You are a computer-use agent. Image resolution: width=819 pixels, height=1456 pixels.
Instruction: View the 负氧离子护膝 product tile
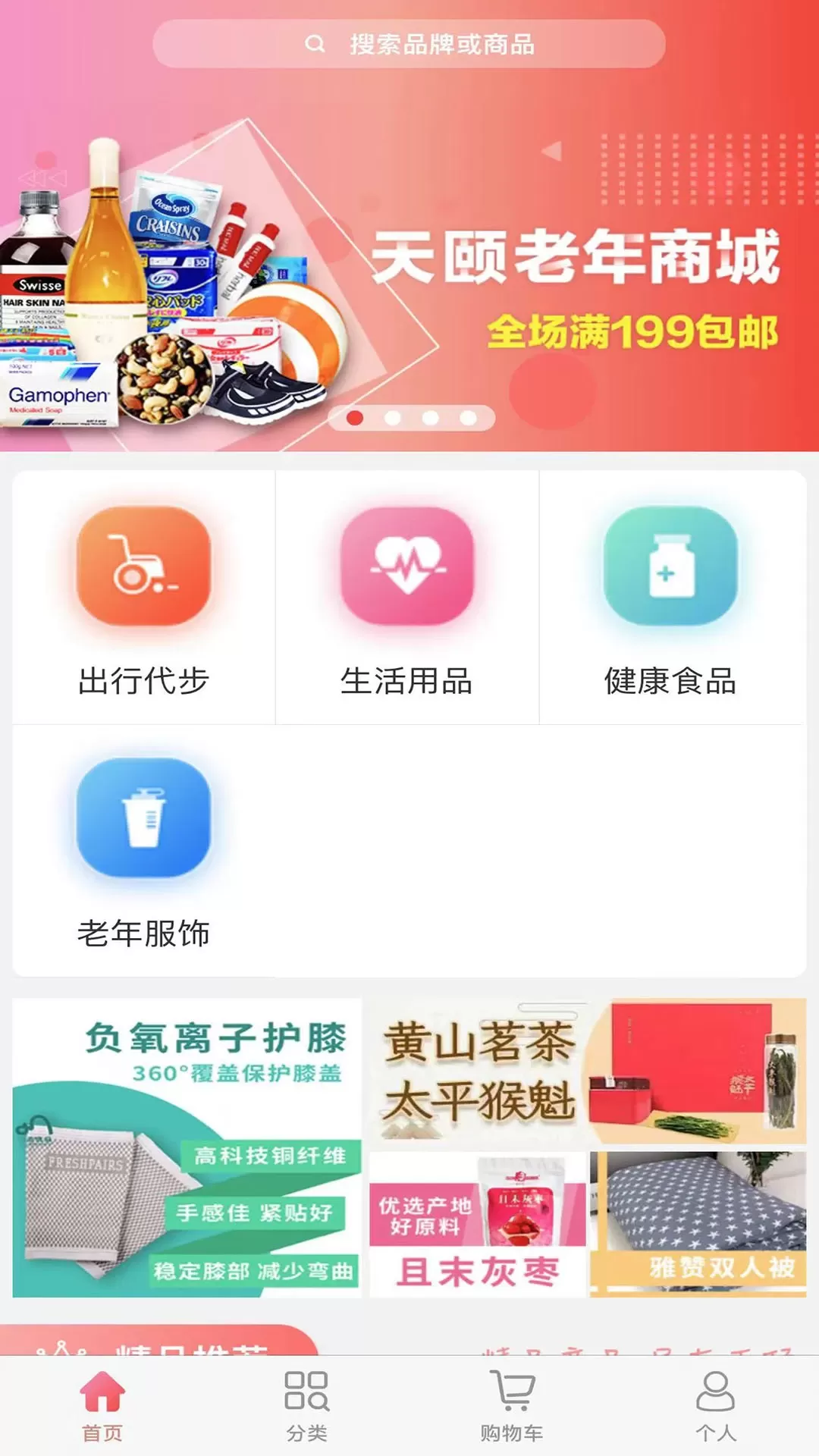(x=187, y=1147)
